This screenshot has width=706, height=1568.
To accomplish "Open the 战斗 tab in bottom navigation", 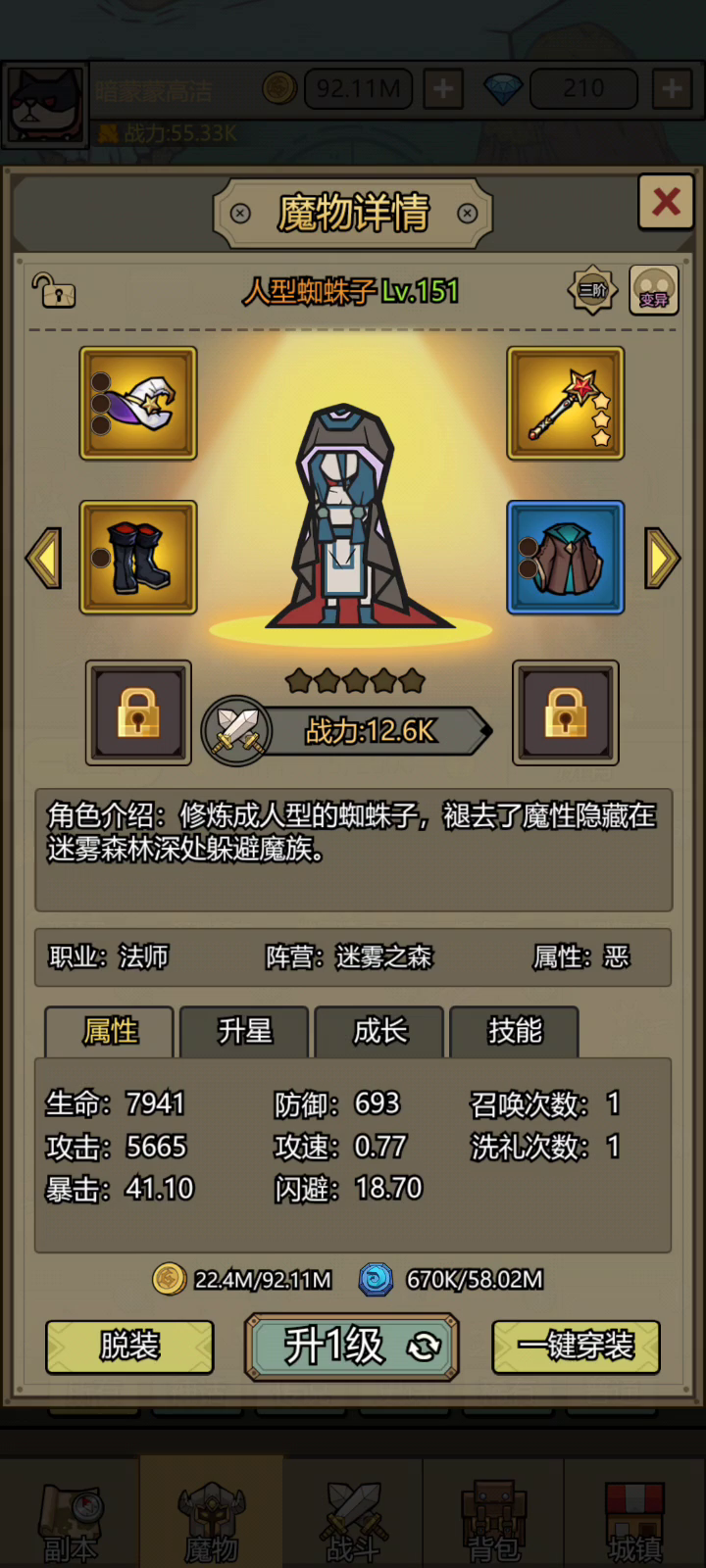I will point(353,1514).
